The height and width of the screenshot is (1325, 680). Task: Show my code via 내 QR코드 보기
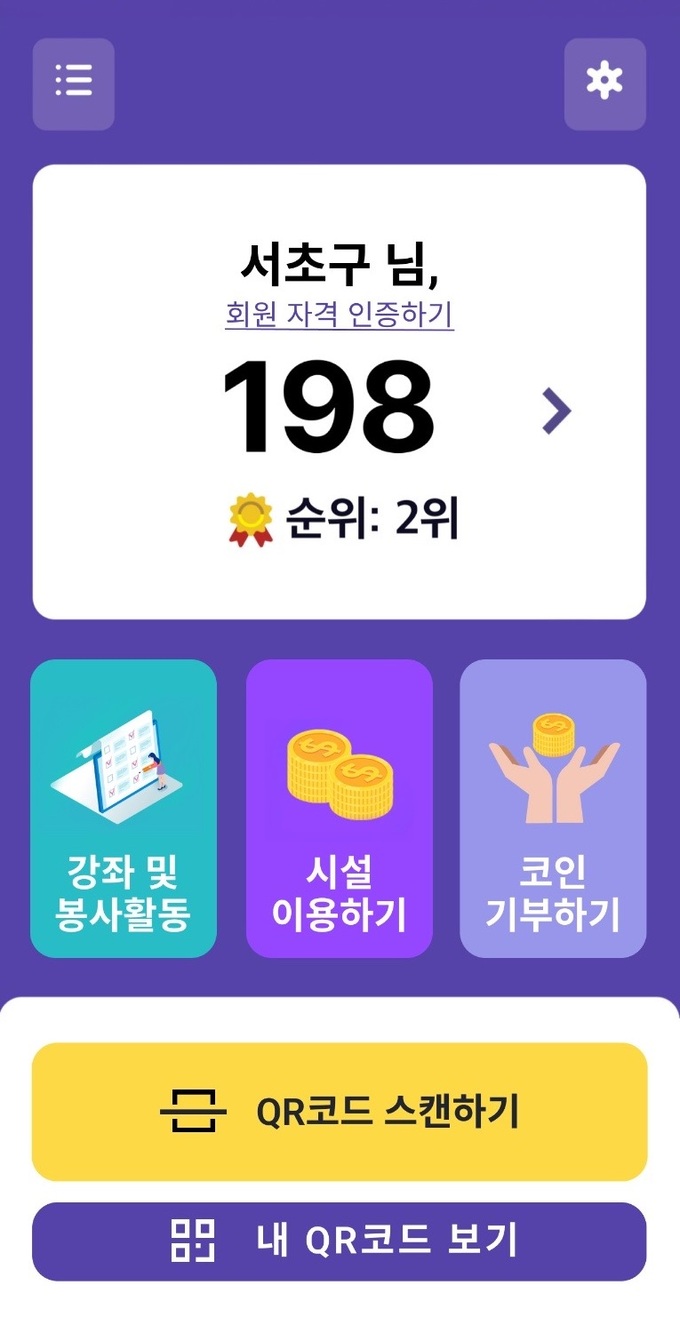point(340,1241)
